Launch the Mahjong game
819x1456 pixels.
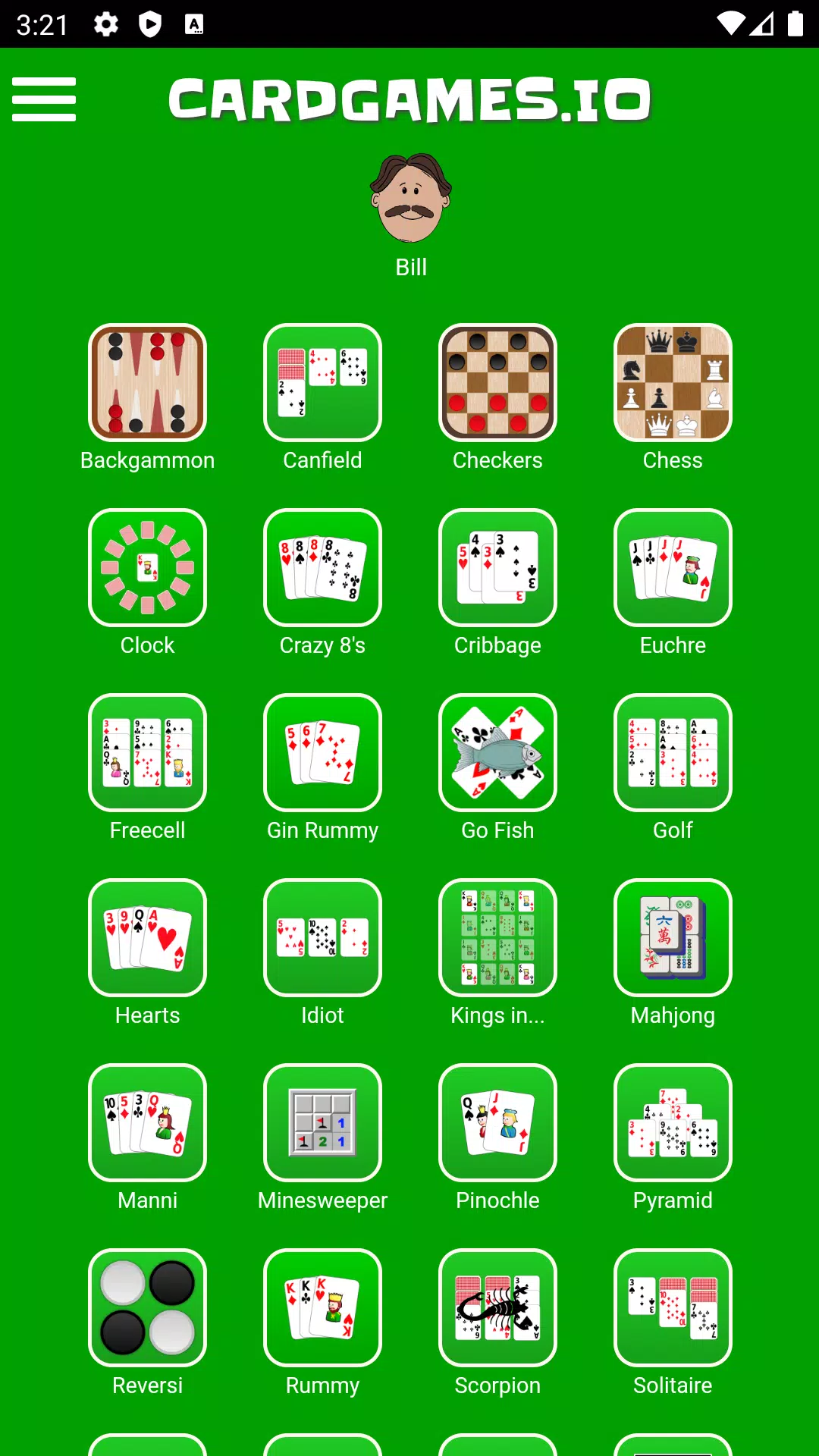(x=672, y=937)
